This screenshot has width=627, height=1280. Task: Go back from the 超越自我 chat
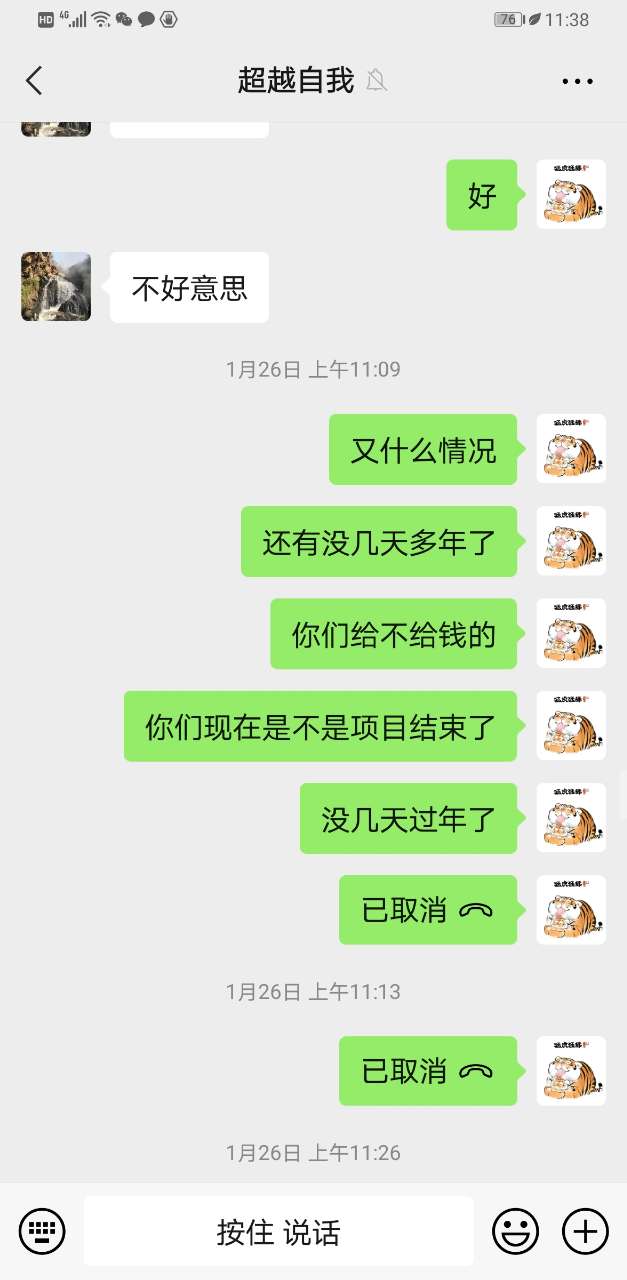point(34,81)
